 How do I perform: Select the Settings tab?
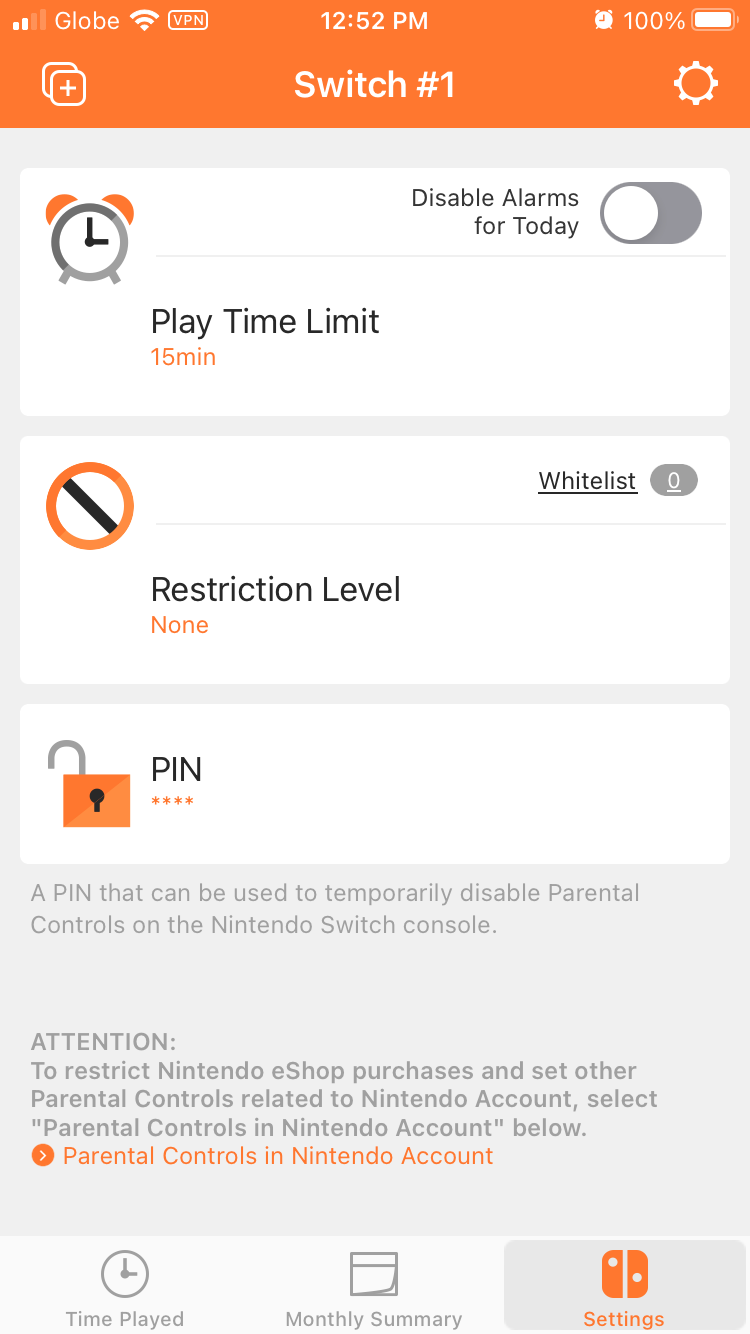pos(623,1285)
